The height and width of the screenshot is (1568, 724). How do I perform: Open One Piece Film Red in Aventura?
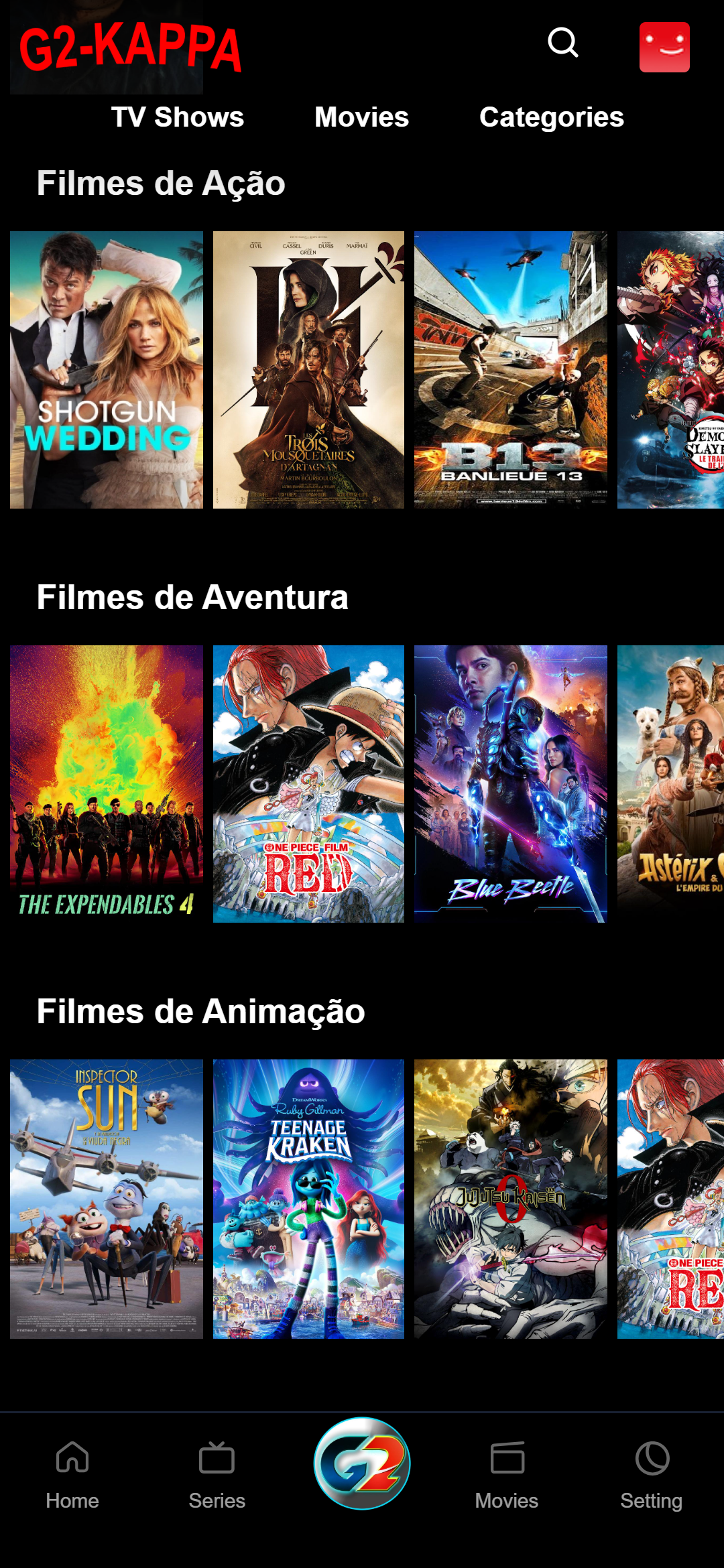(308, 783)
